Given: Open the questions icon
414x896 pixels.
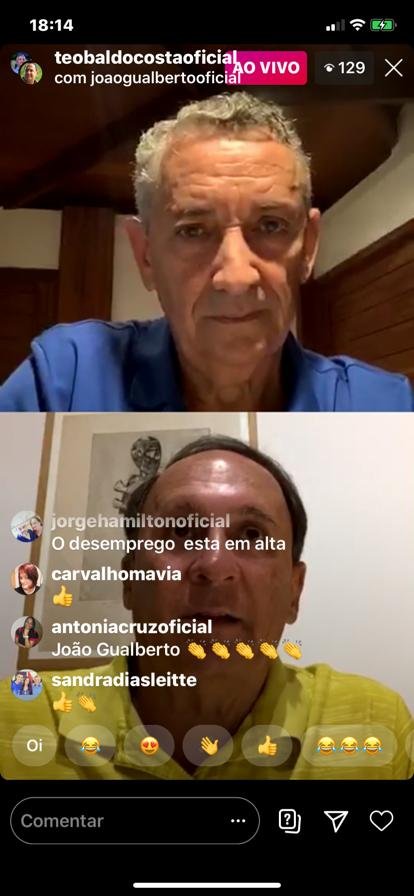Looking at the screenshot, I should [290, 821].
